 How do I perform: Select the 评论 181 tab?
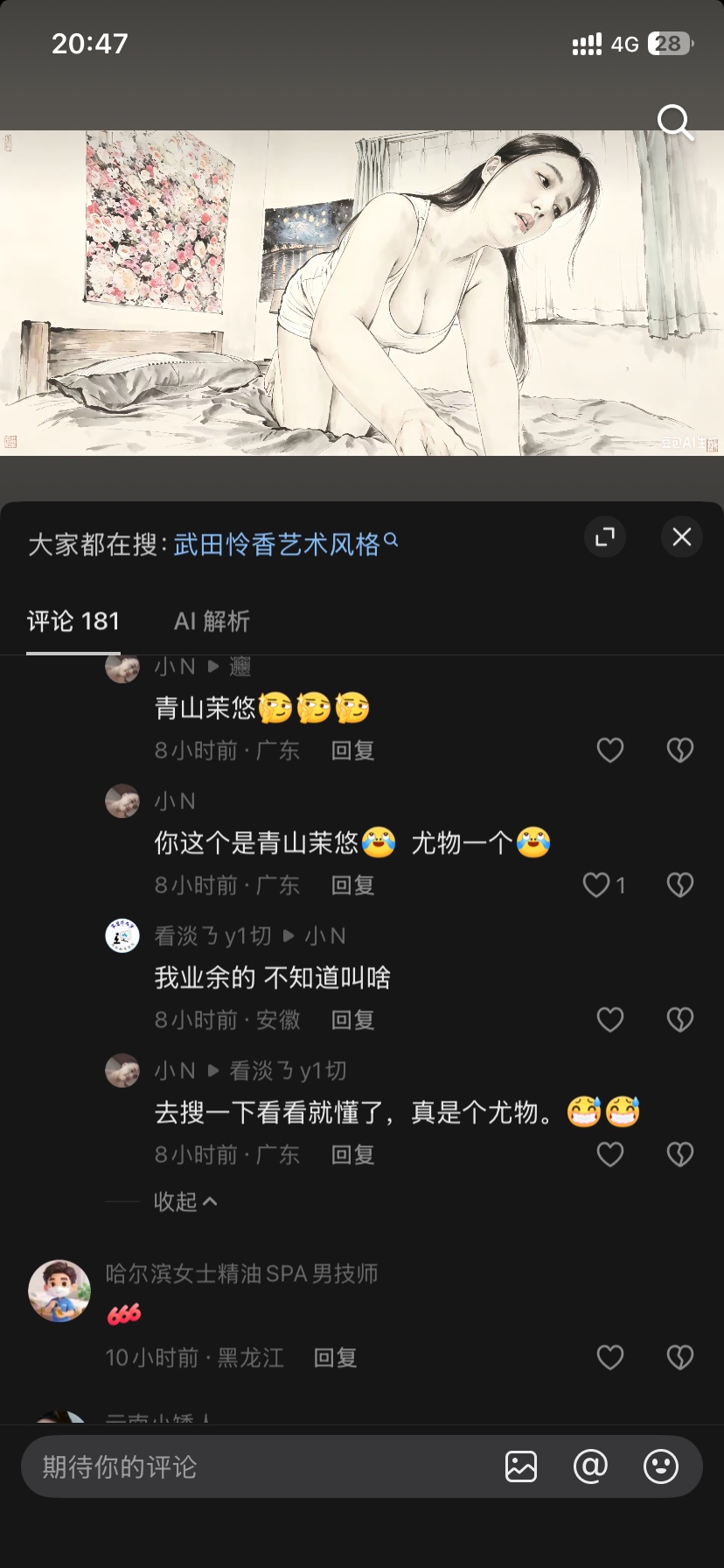tap(73, 621)
